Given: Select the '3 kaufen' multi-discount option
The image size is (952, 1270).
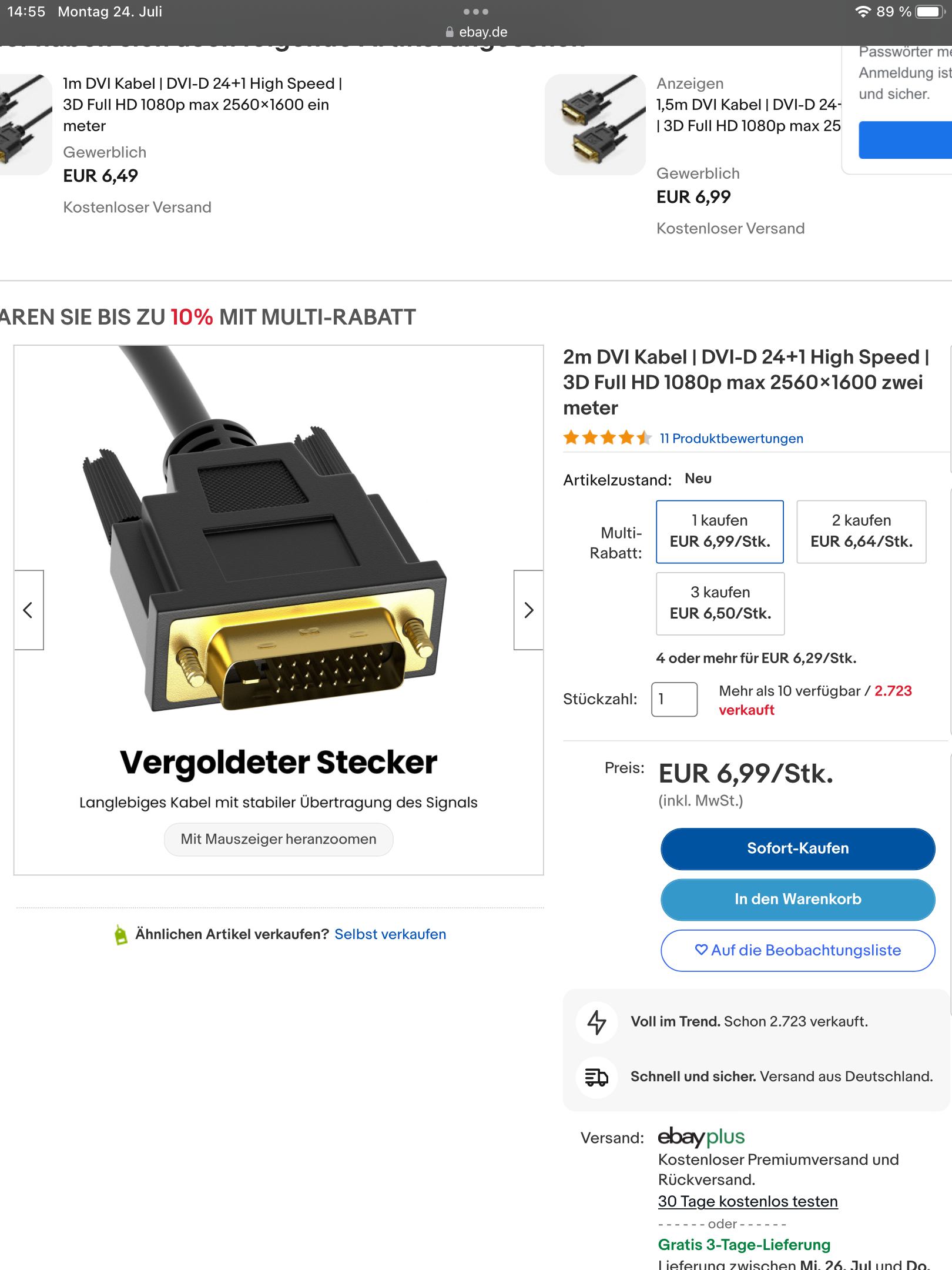Looking at the screenshot, I should point(720,603).
